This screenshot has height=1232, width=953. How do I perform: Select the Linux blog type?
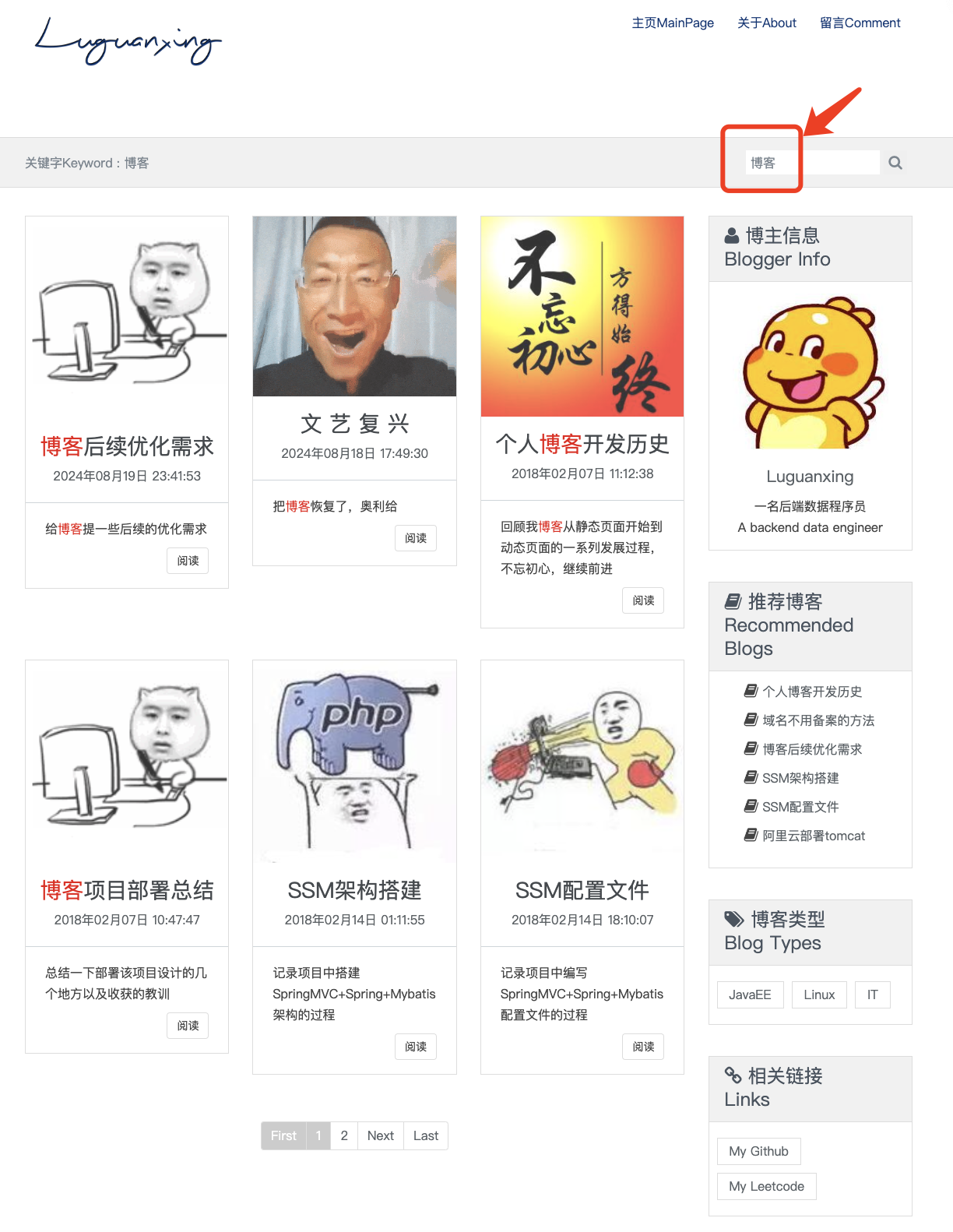point(819,994)
